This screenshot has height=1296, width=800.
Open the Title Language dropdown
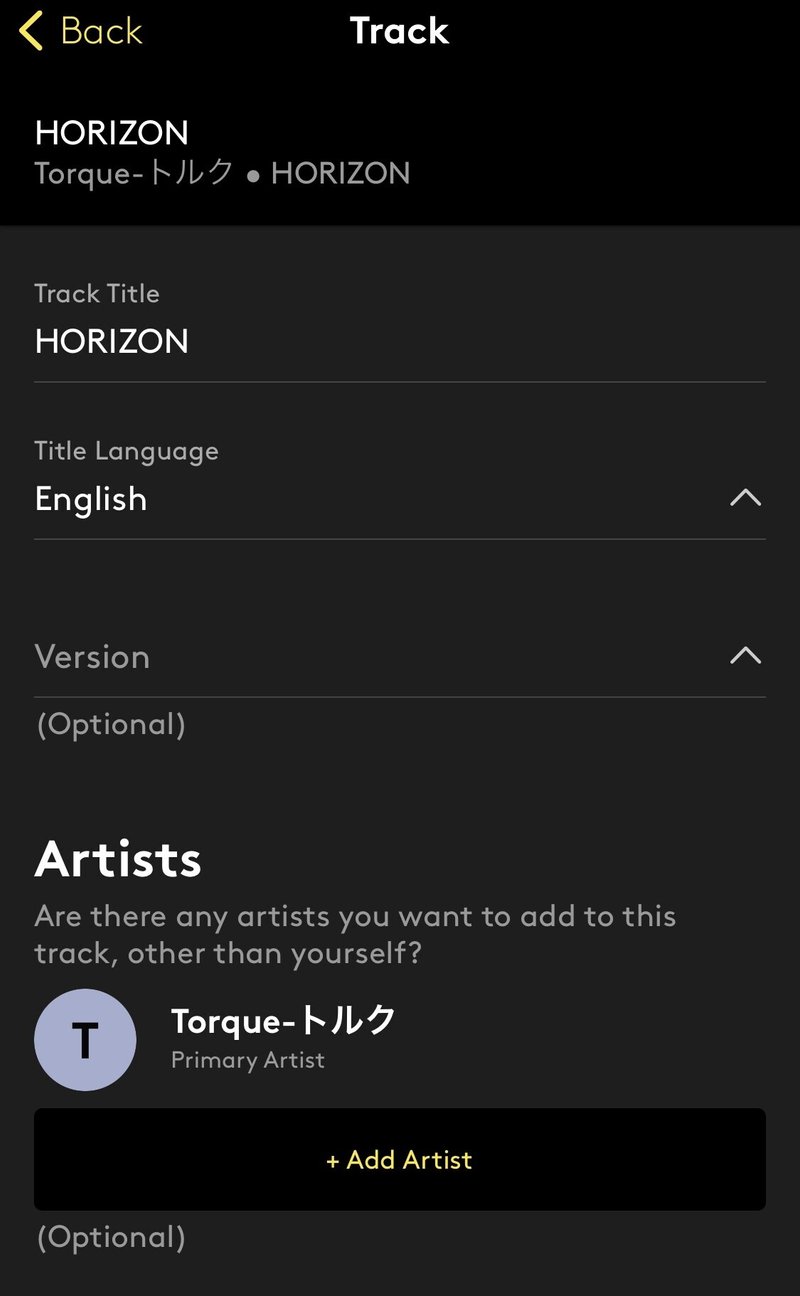click(400, 498)
